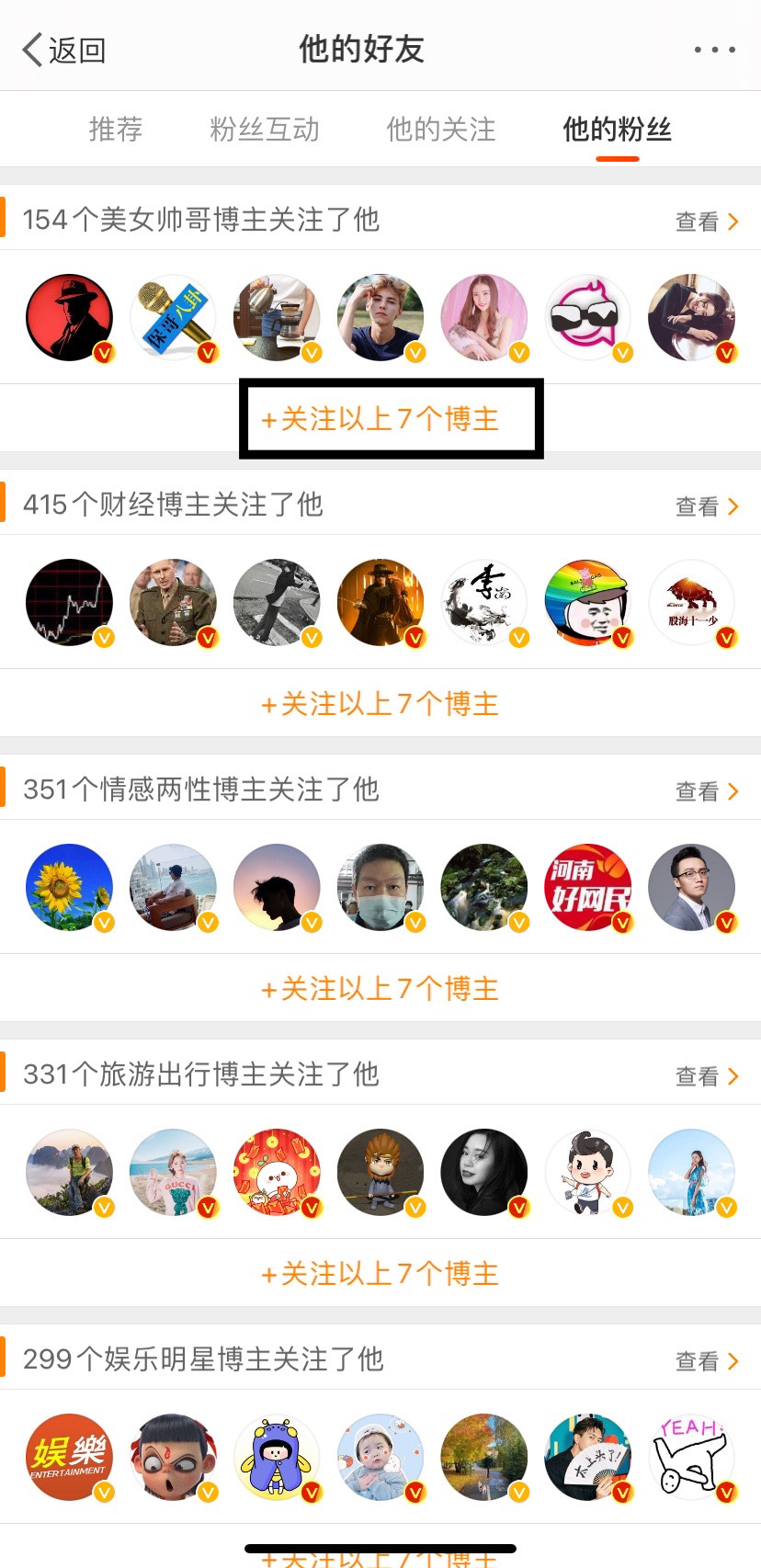Viewport: 761px width, 1568px height.
Task: Open the sunflower avatar profile
Action: [69, 887]
